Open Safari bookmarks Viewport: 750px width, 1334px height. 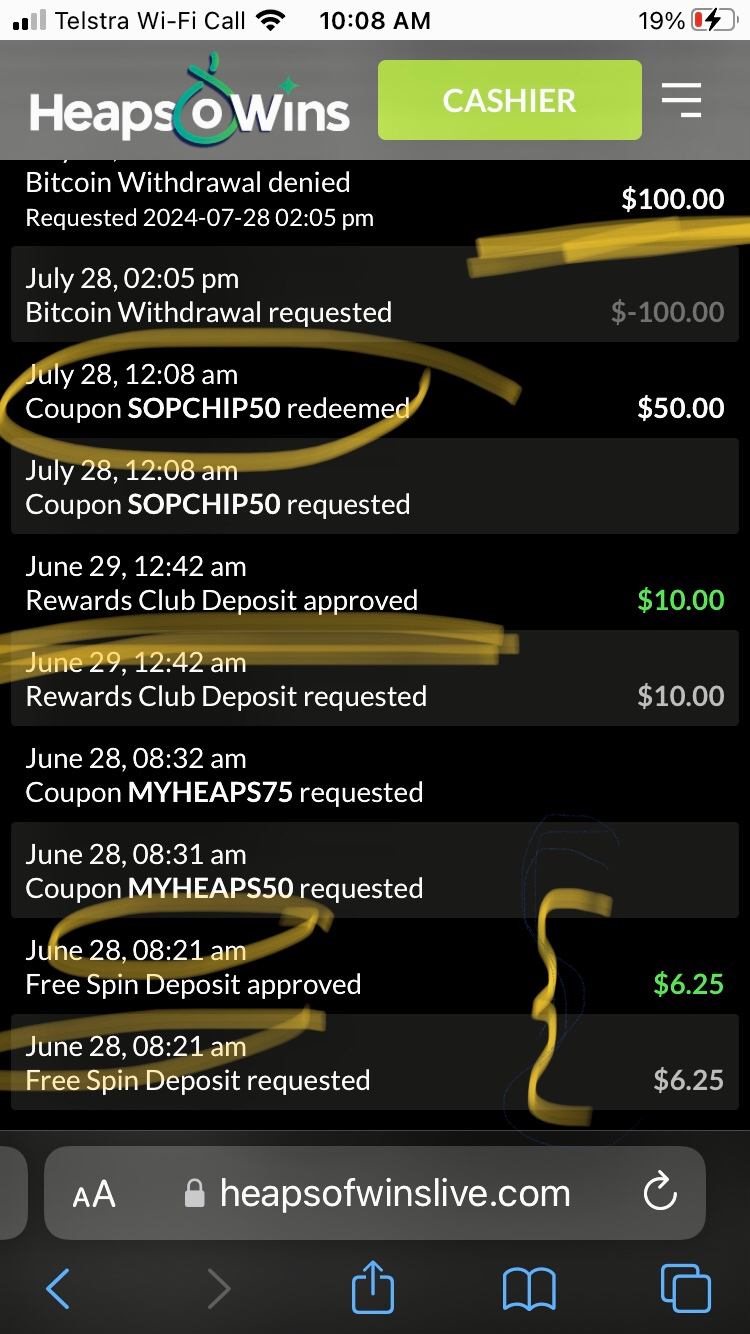tap(529, 1288)
